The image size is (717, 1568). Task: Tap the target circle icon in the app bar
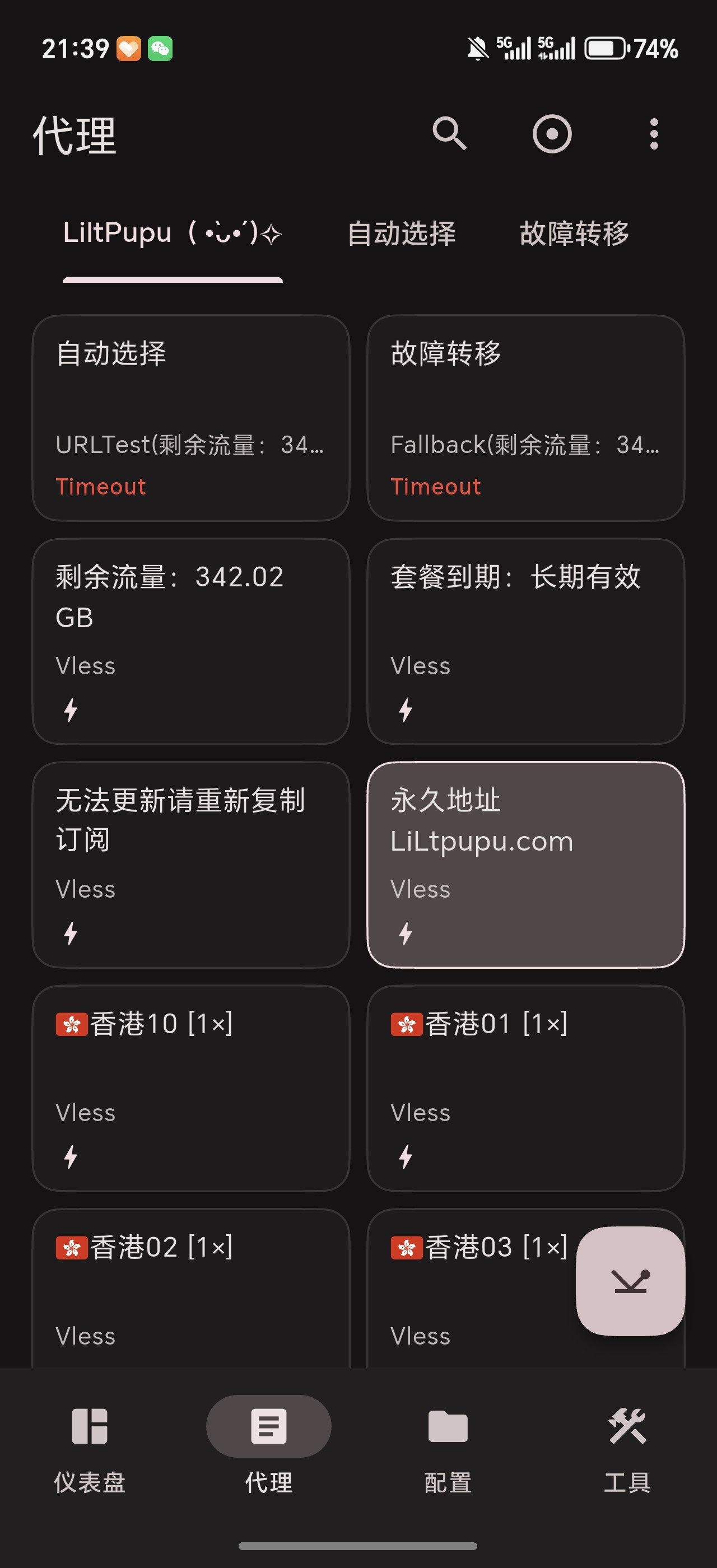(x=551, y=133)
